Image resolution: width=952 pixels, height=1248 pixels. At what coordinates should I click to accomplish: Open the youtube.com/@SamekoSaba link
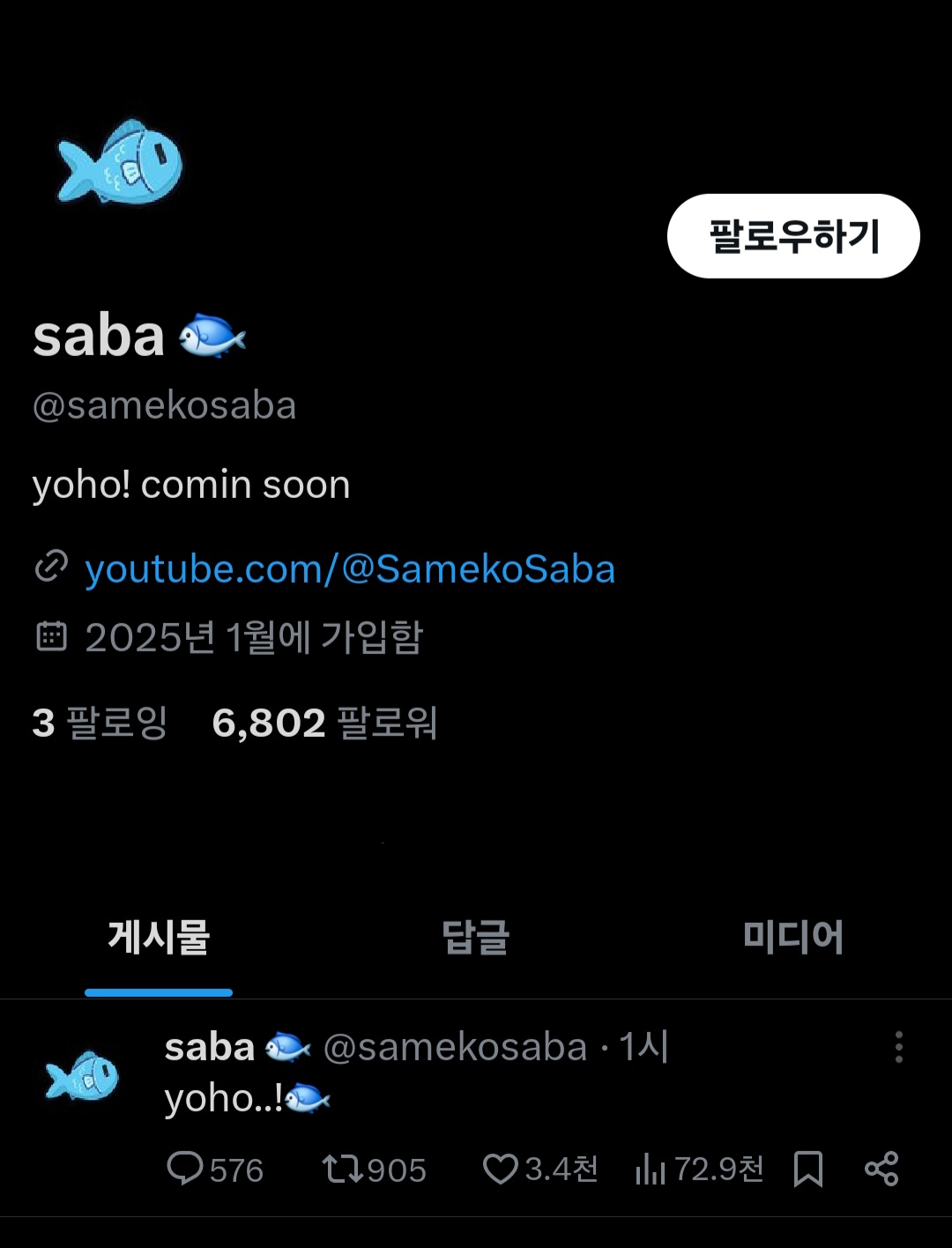(349, 569)
